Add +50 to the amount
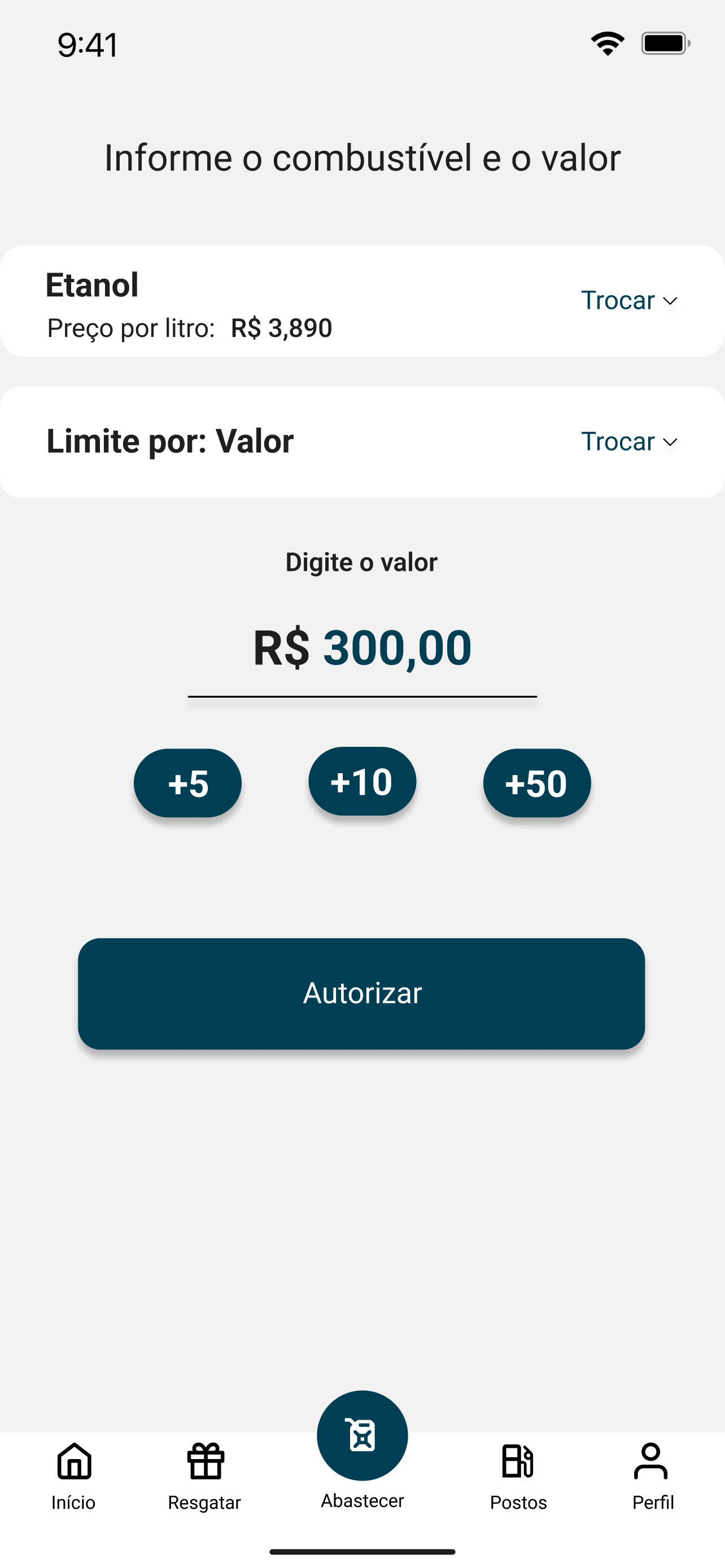 click(x=537, y=783)
